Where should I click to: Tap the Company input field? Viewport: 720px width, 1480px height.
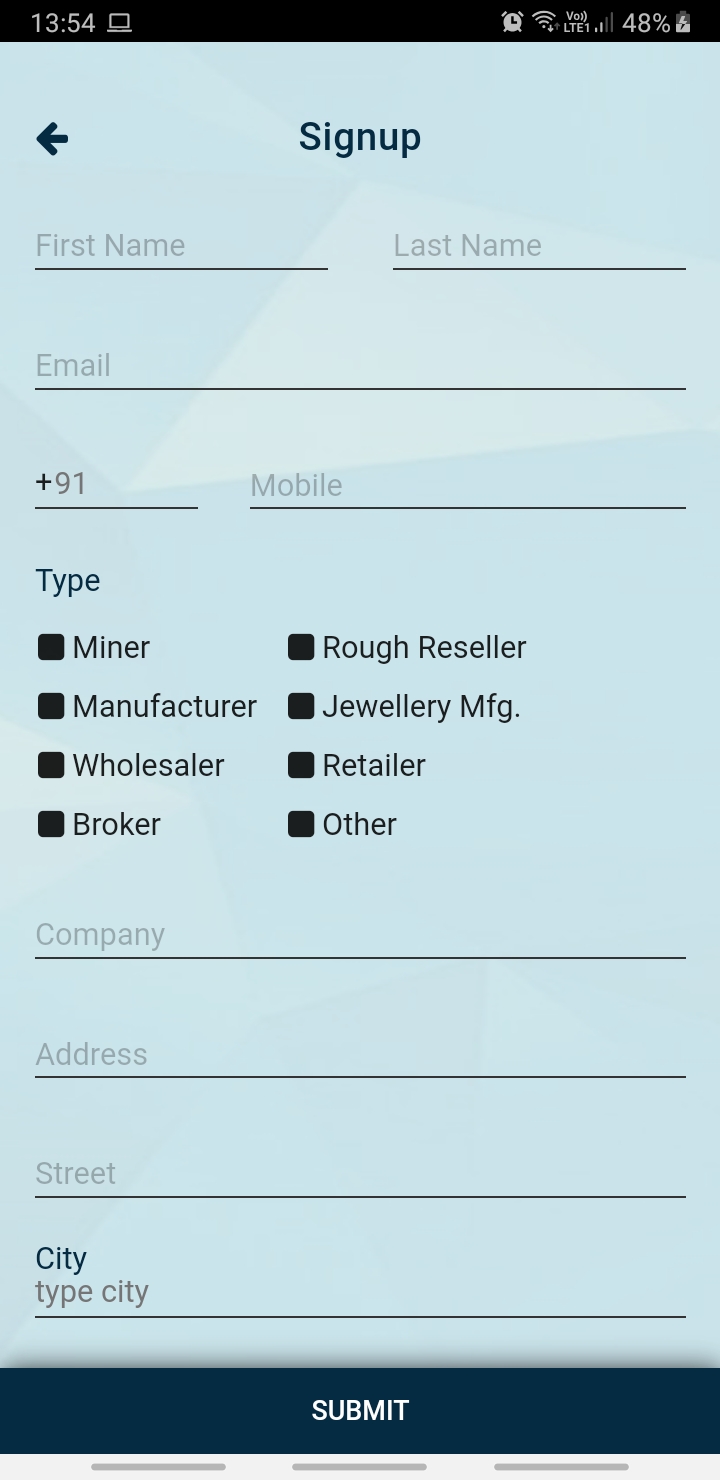click(x=360, y=935)
